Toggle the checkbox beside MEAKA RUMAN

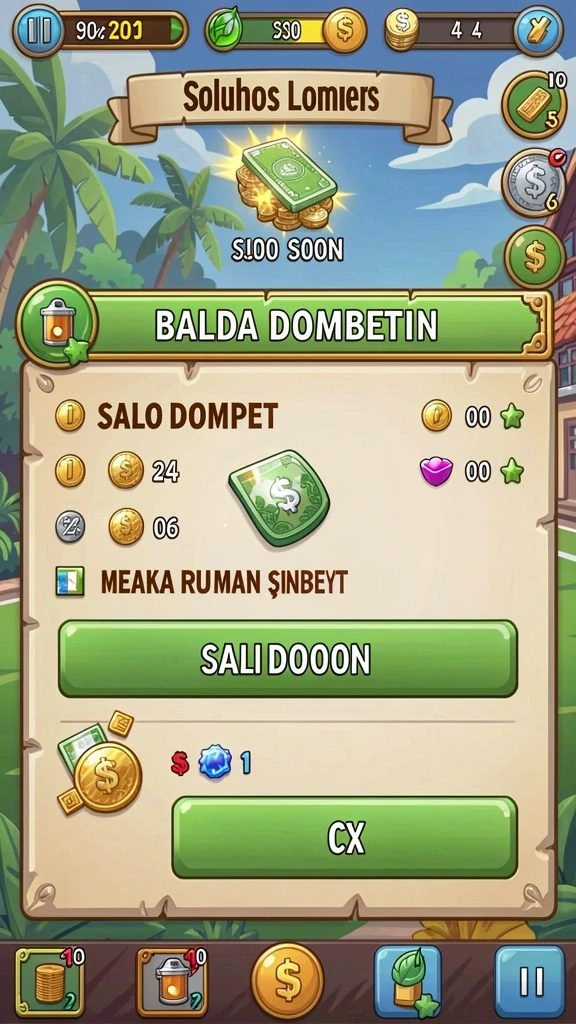(70, 581)
